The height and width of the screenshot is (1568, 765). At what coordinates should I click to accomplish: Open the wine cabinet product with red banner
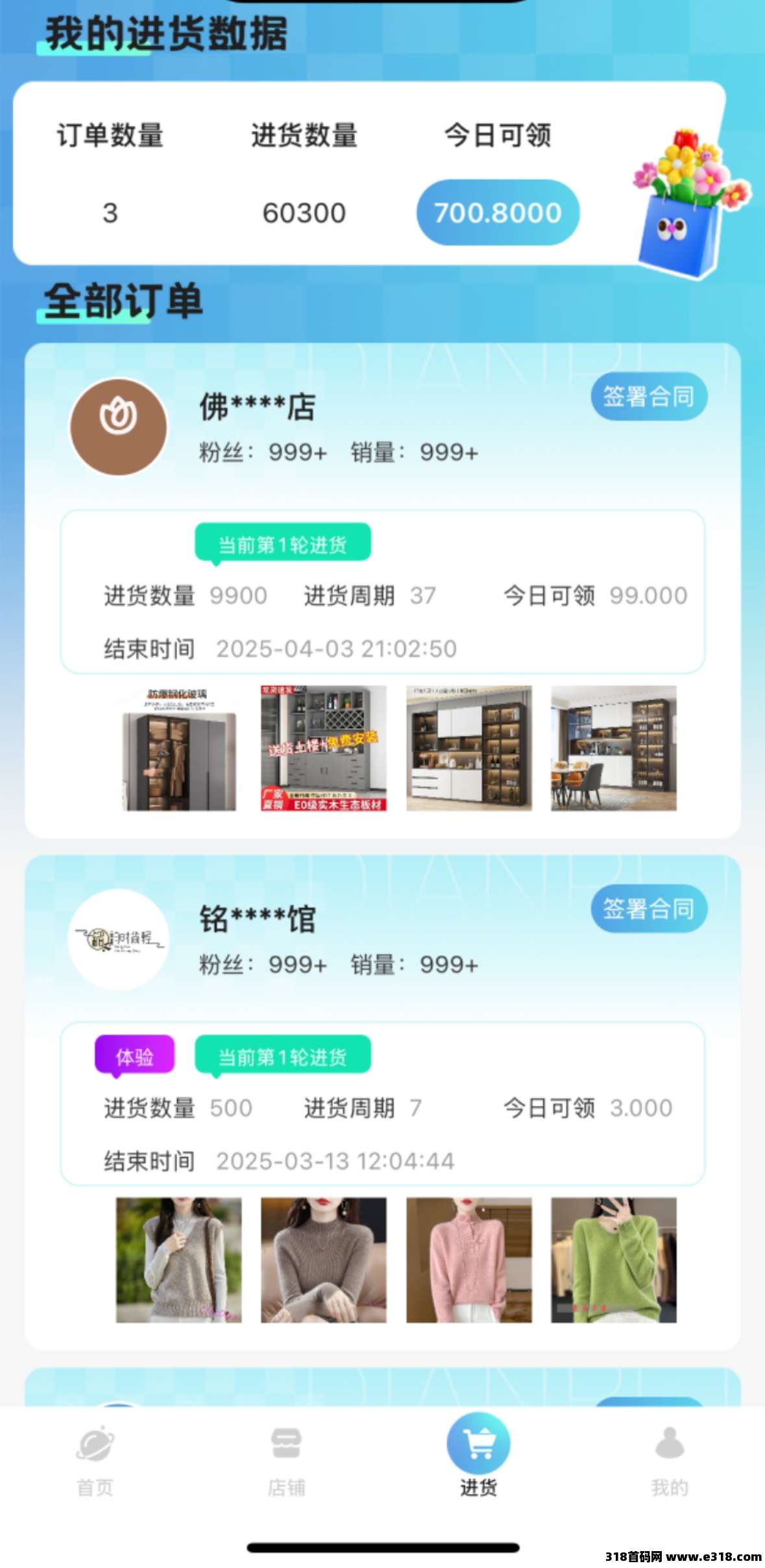(324, 748)
